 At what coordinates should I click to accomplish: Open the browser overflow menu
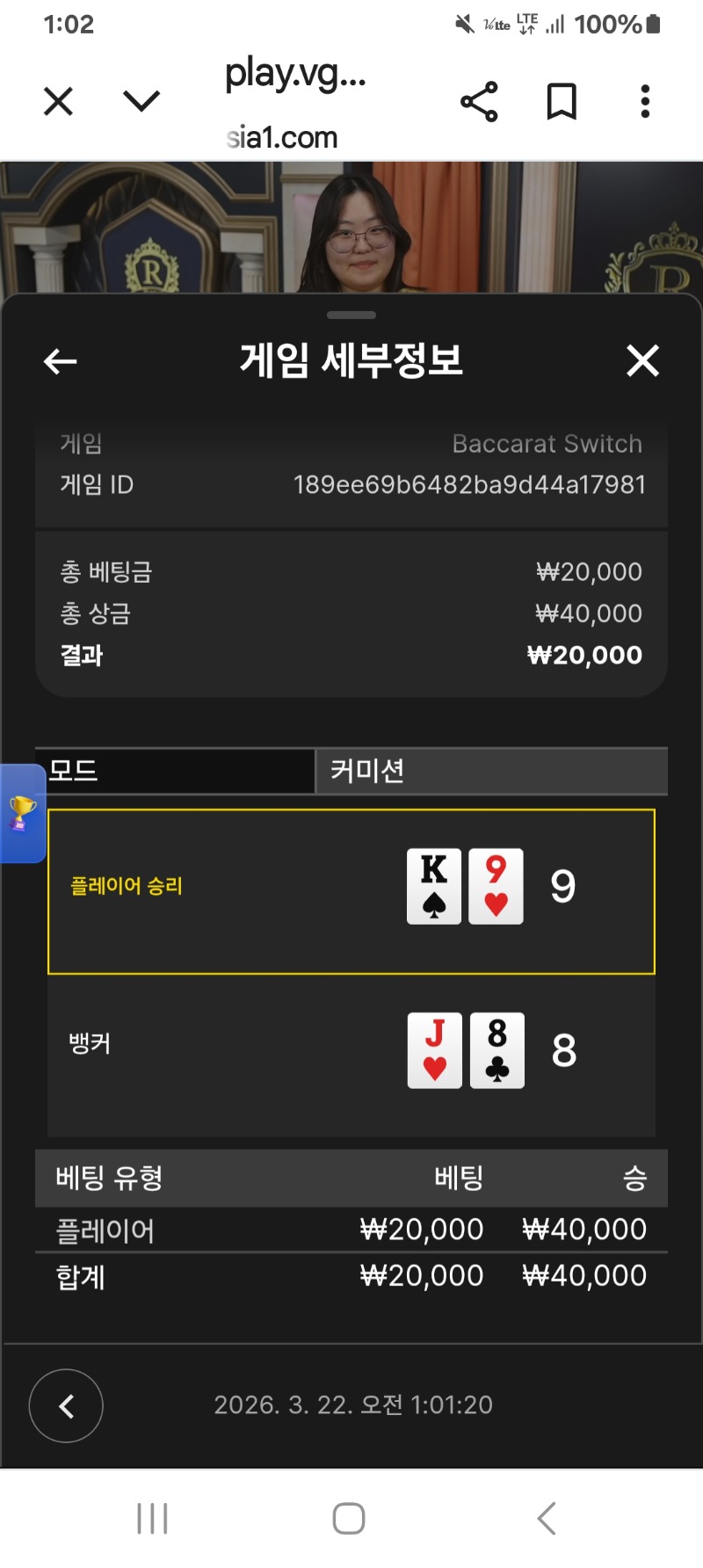[x=645, y=102]
